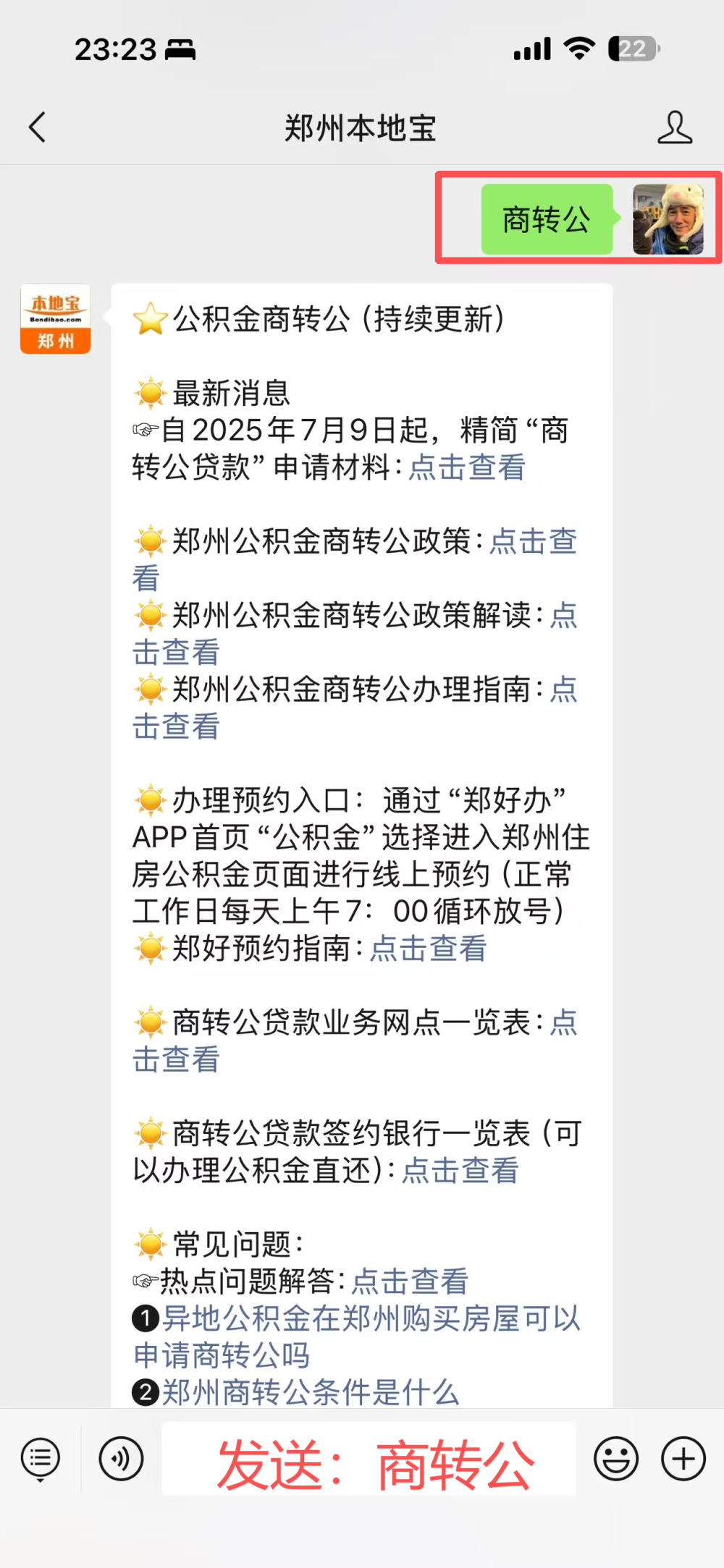Open contact details via the person icon
Viewport: 724px width, 1568px height.
675,127
